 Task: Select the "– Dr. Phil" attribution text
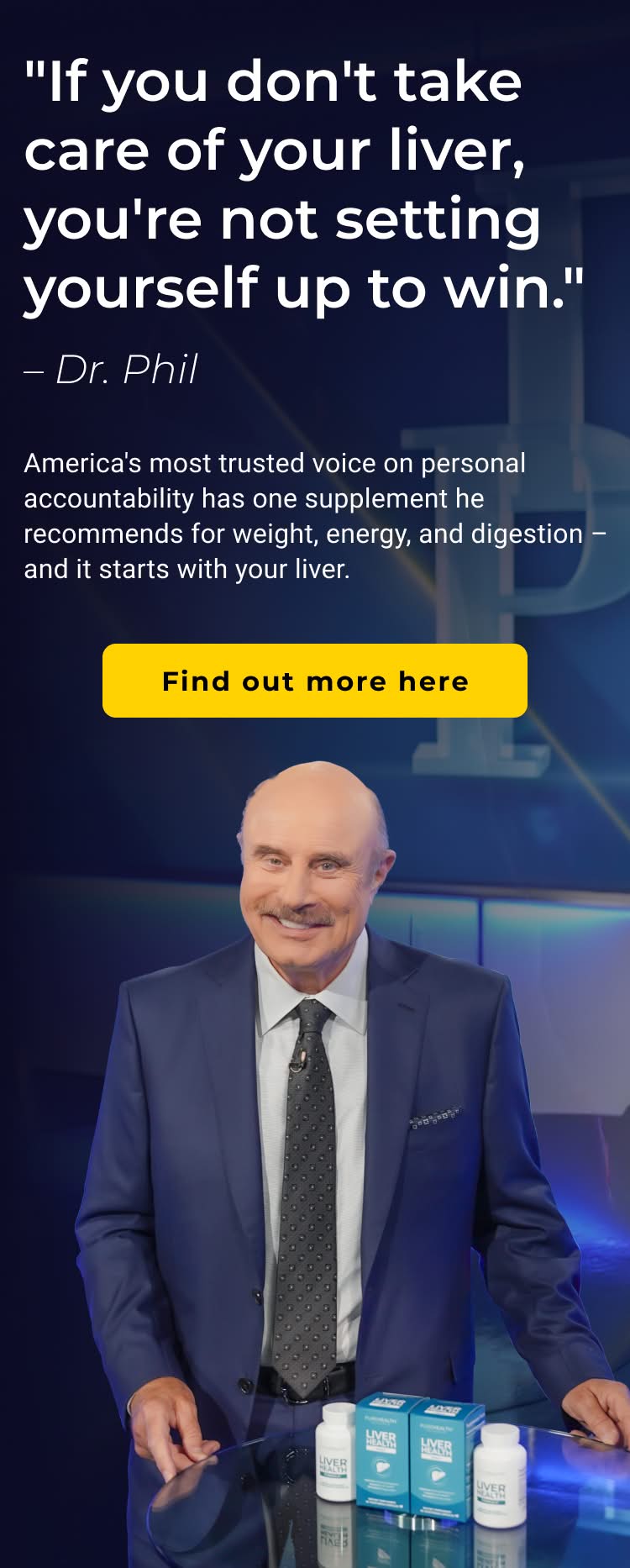tap(110, 368)
